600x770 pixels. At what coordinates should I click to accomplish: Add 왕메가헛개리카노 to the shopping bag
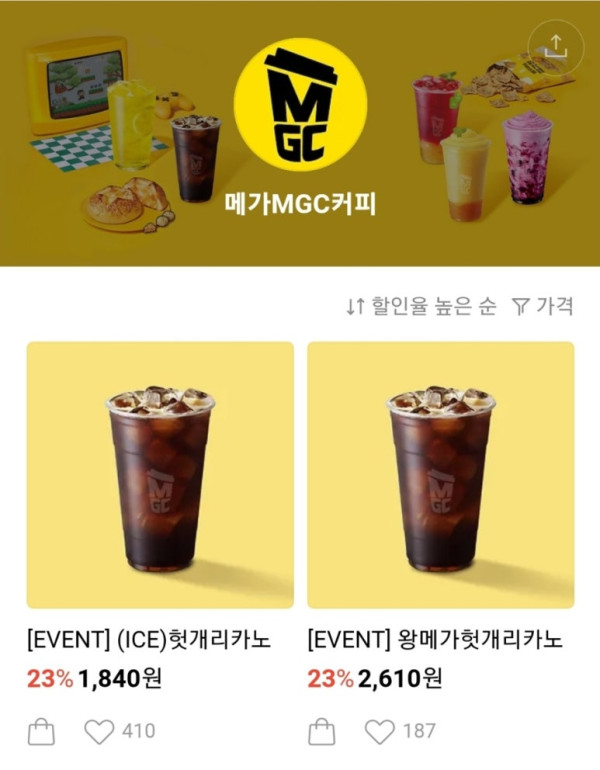click(x=321, y=732)
